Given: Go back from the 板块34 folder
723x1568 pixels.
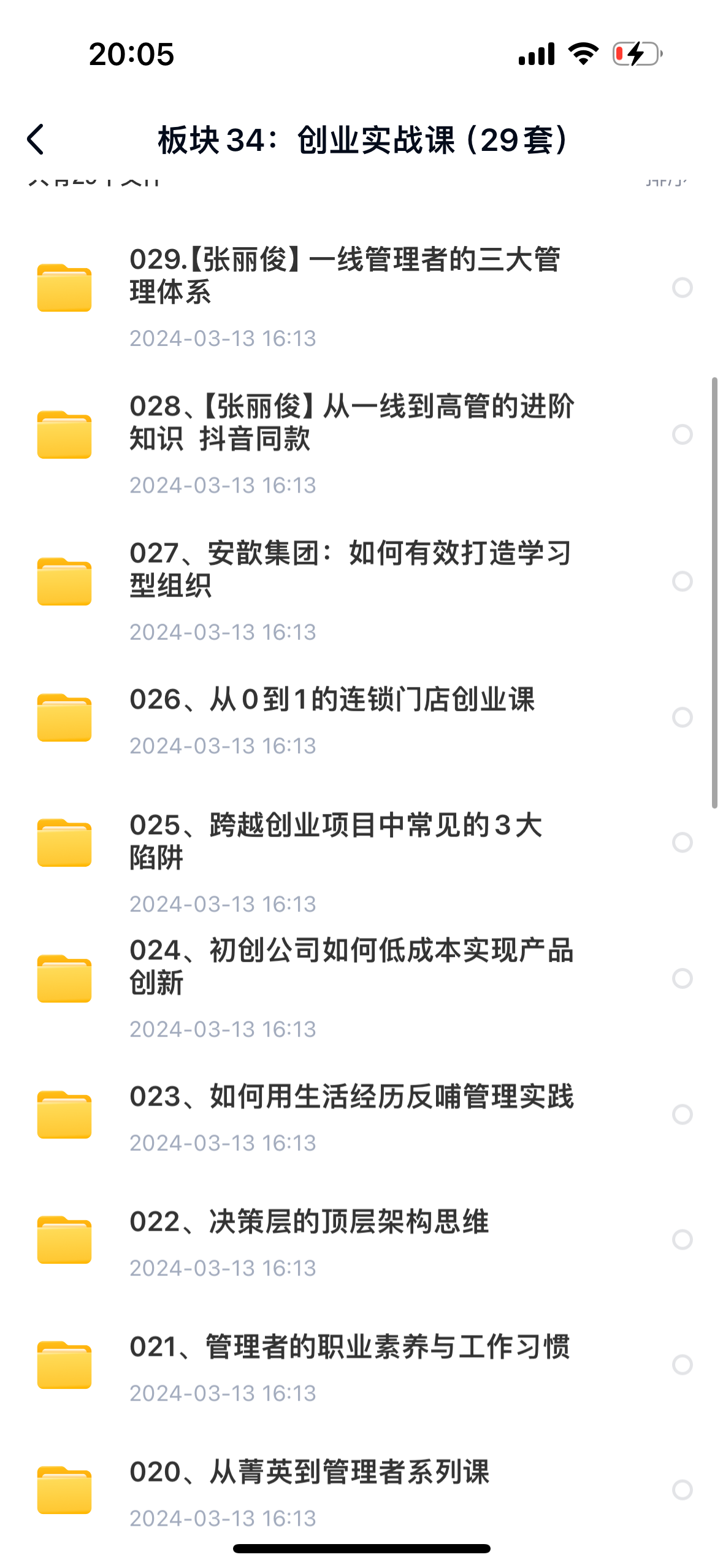Looking at the screenshot, I should [x=36, y=140].
